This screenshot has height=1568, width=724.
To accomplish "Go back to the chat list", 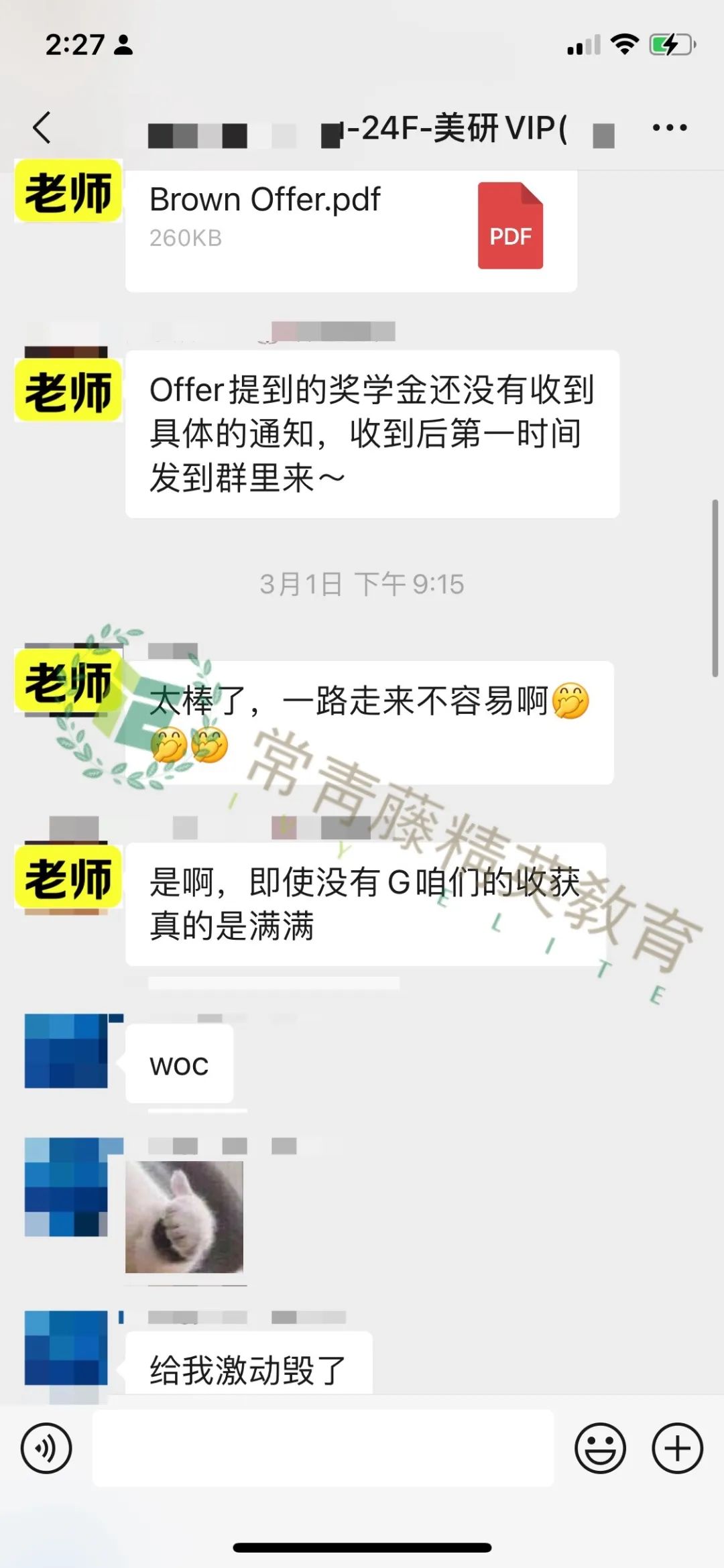I will click(x=42, y=127).
